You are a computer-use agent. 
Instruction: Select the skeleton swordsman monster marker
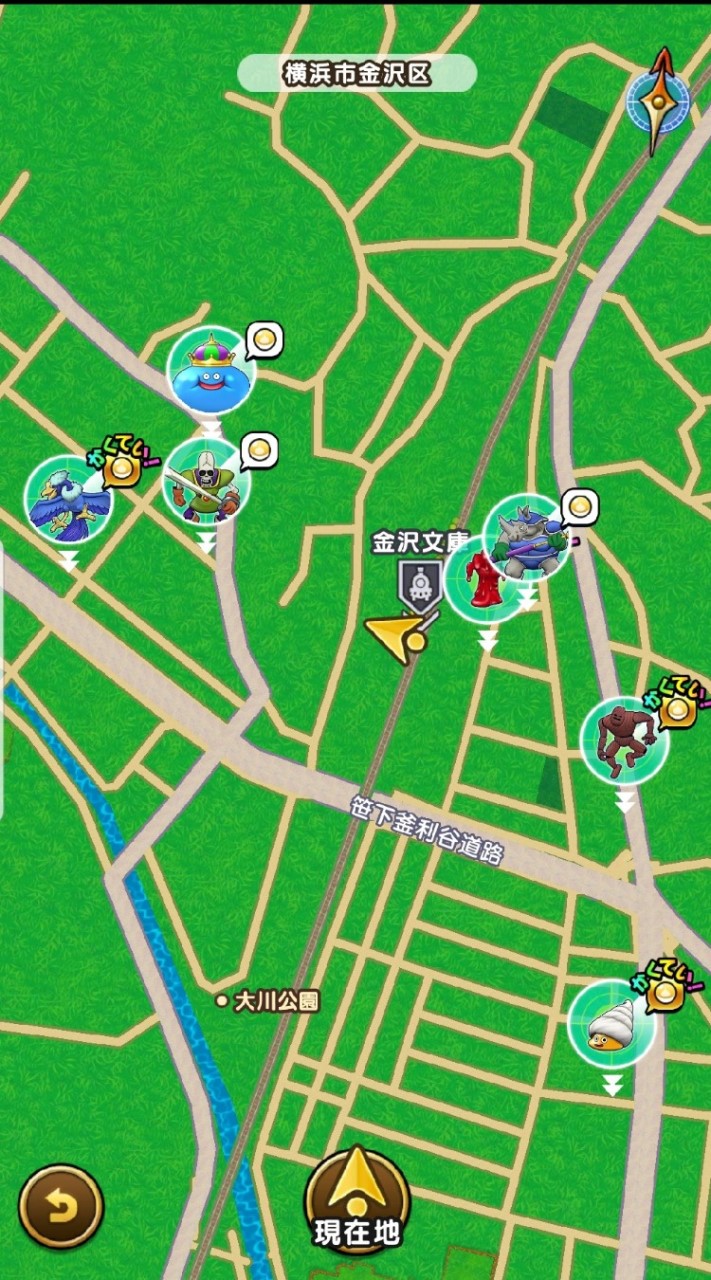click(x=205, y=482)
